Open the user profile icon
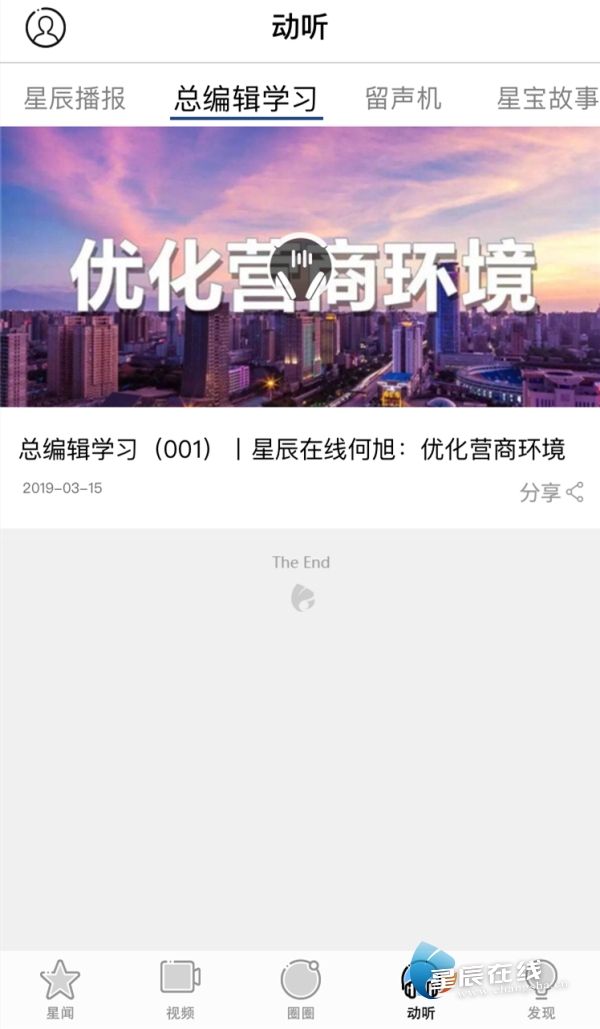Screen dimensions: 600x1029 [x=45, y=27]
